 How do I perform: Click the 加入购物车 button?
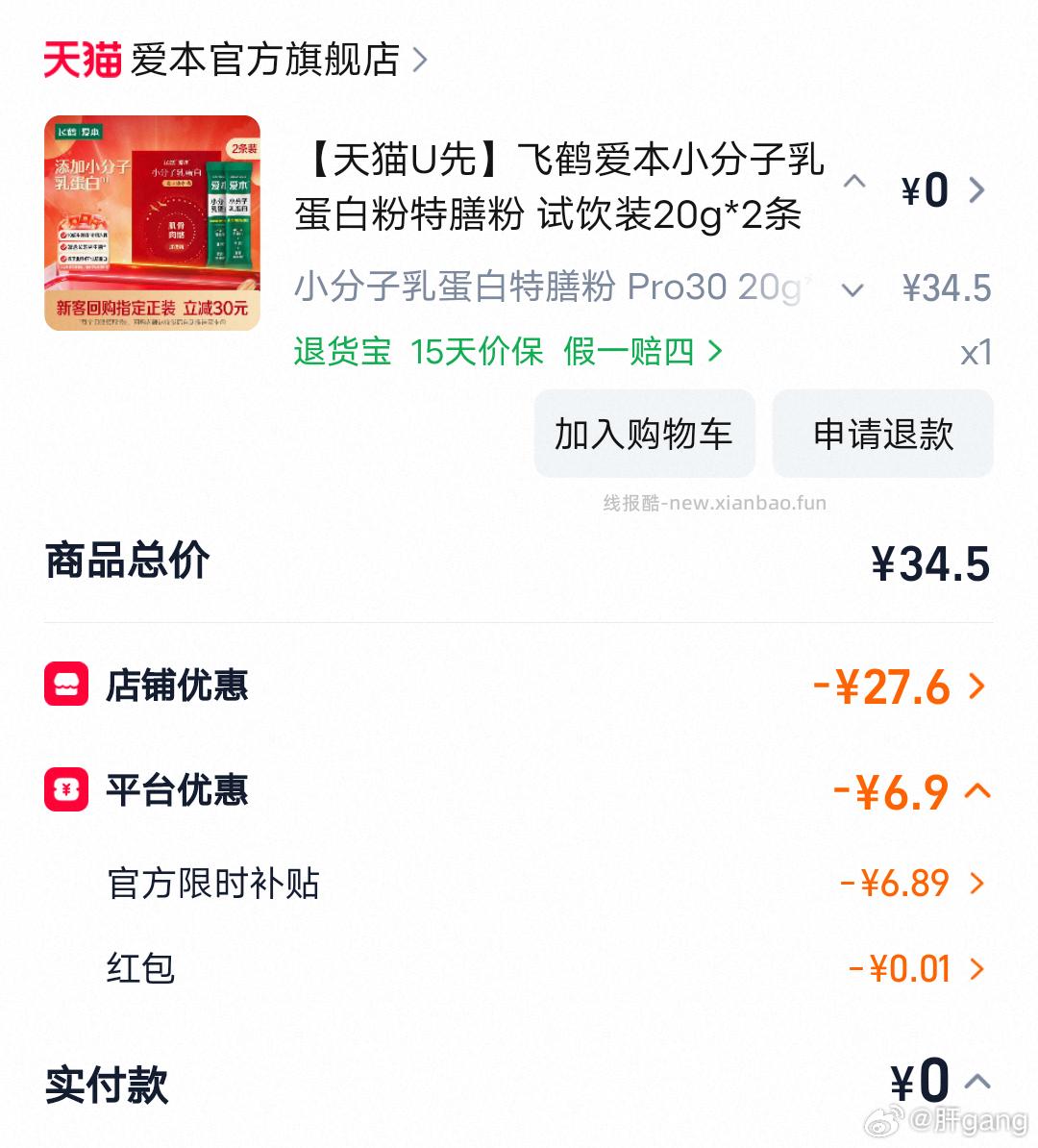tap(644, 434)
